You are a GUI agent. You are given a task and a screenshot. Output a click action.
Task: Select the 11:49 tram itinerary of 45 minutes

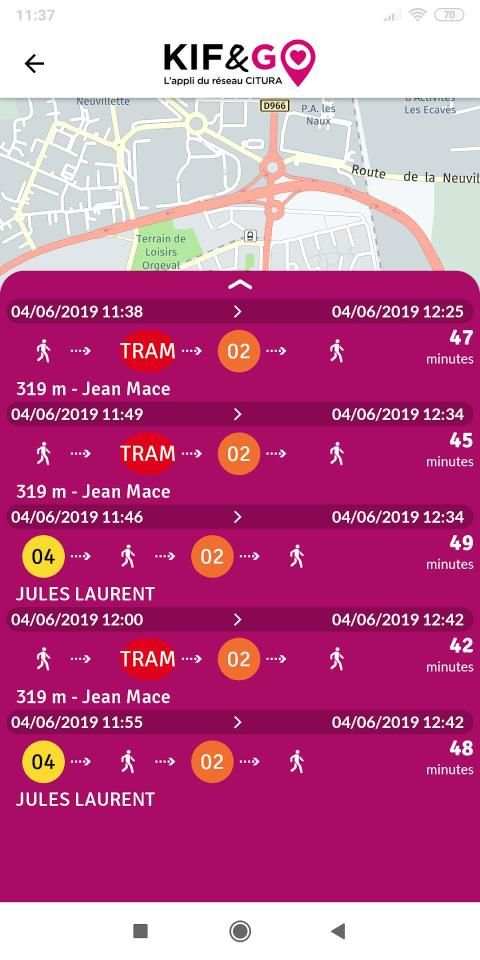coord(240,454)
